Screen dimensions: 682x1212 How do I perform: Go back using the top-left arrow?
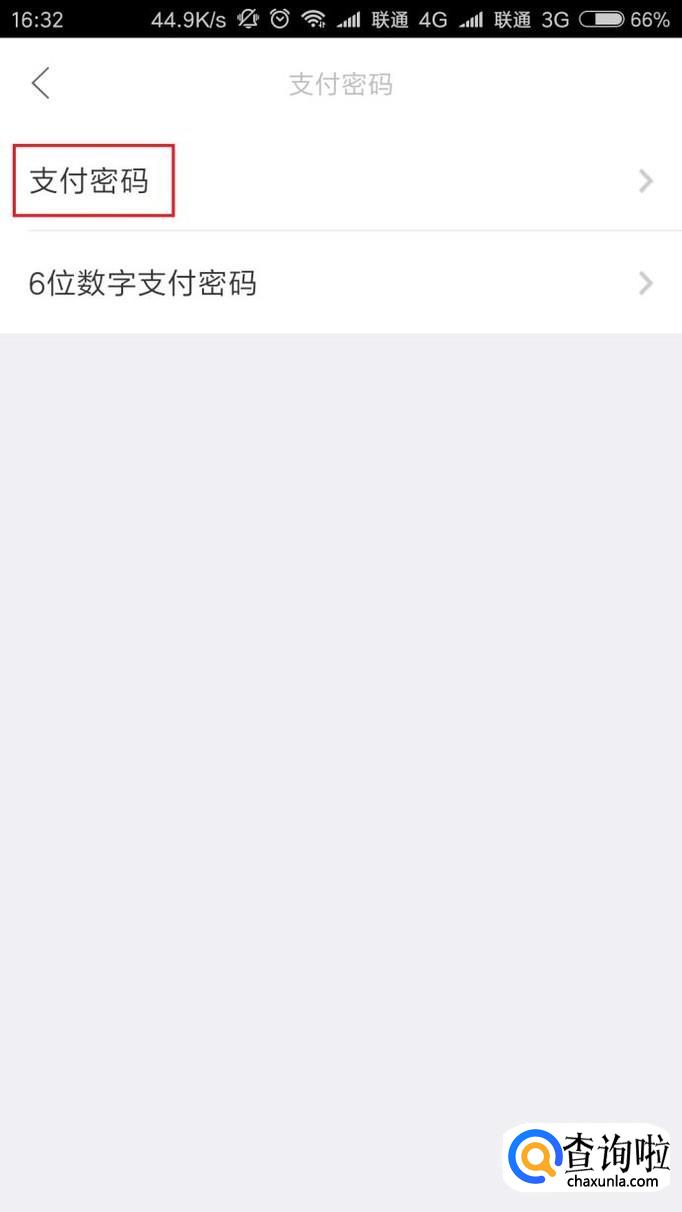[41, 84]
